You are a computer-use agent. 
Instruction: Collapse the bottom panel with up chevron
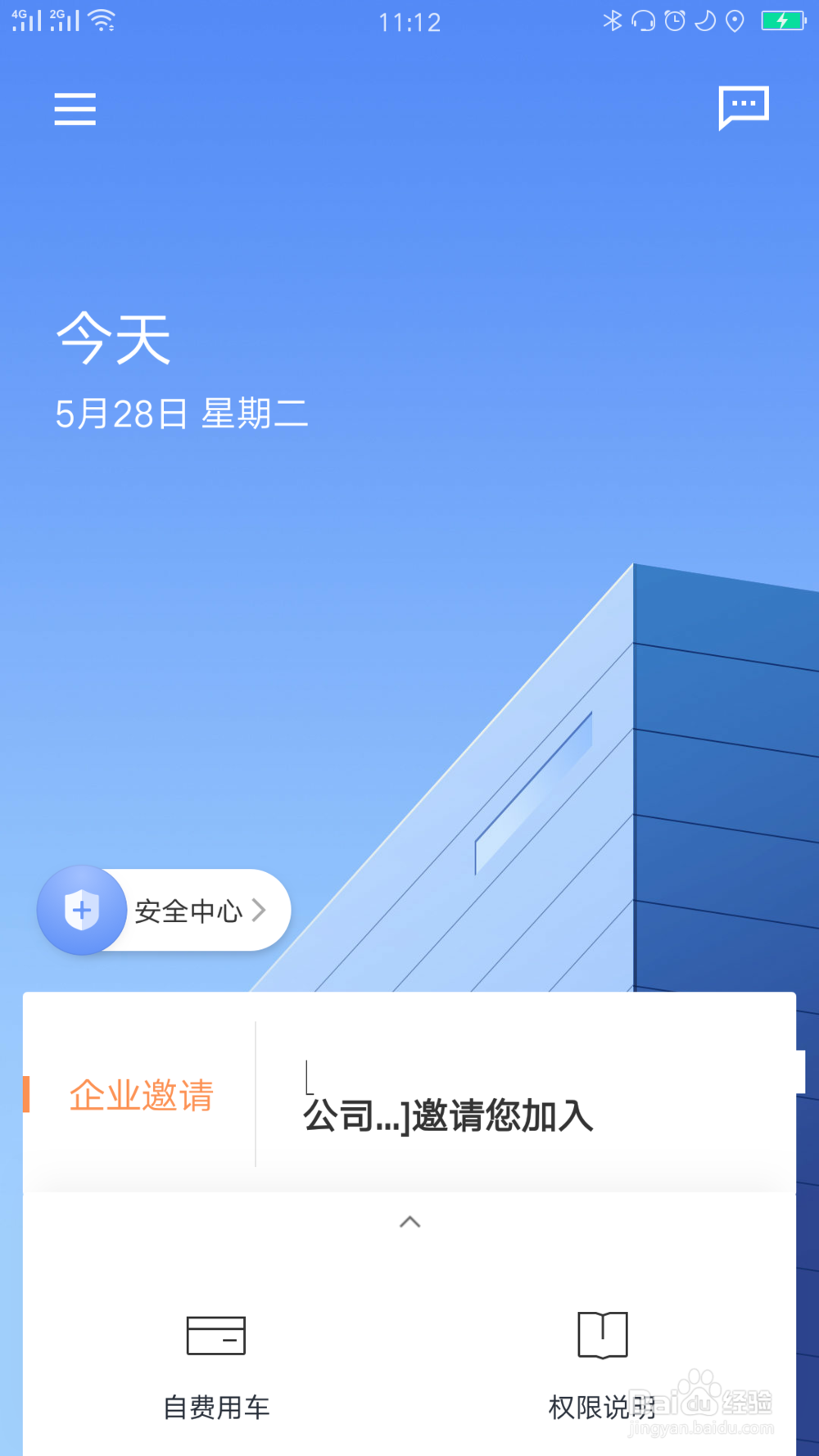[409, 1222]
